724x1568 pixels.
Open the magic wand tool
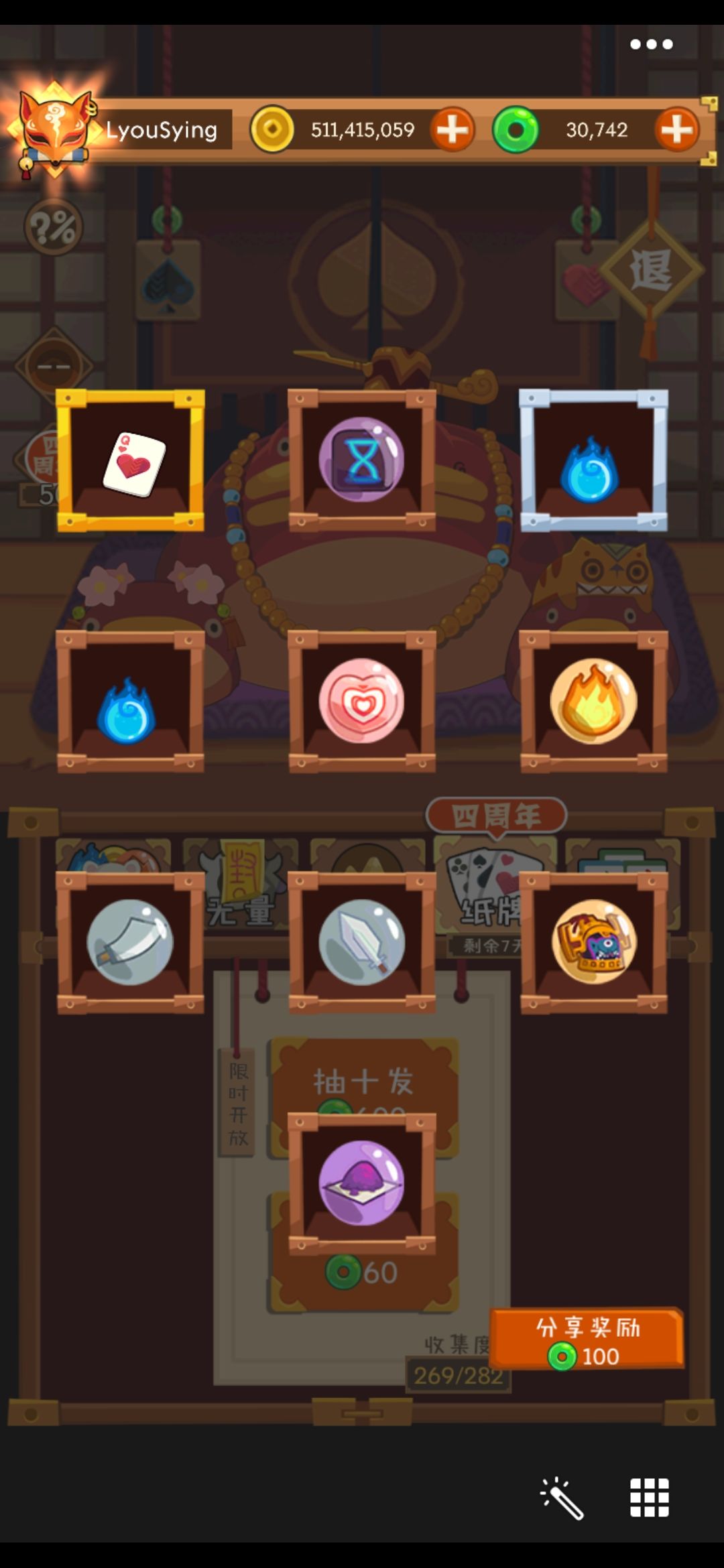562,1498
